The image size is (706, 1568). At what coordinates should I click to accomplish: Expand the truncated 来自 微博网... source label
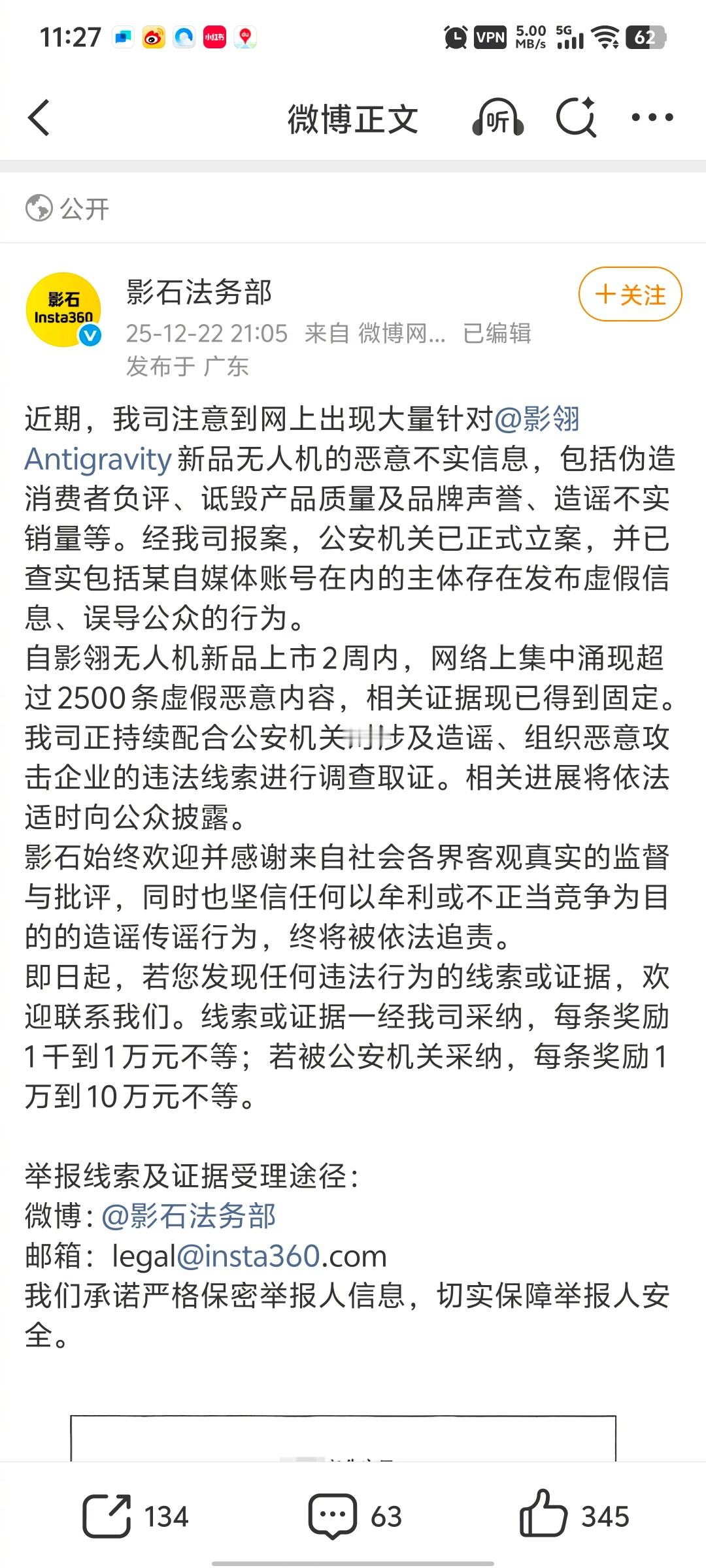tap(376, 335)
